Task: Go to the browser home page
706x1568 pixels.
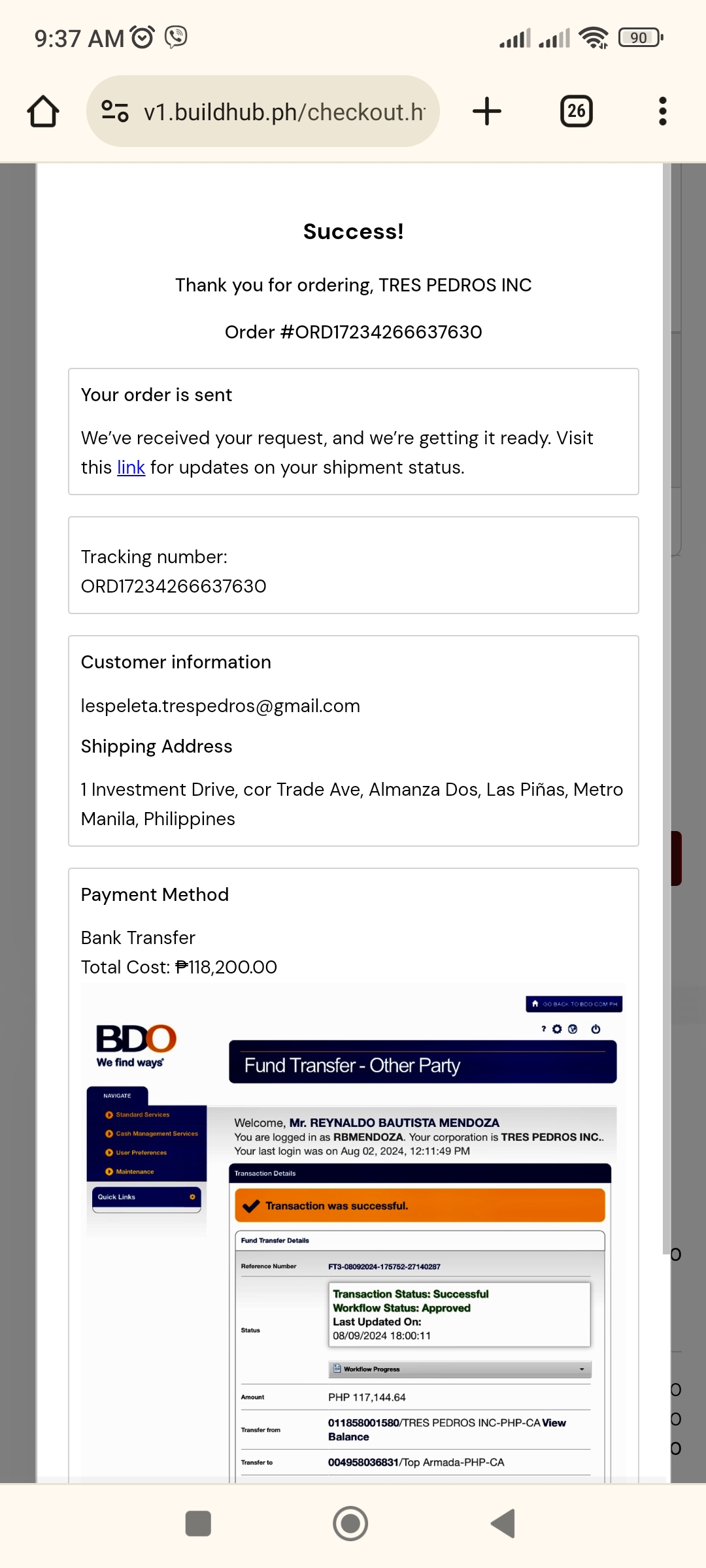Action: pyautogui.click(x=43, y=111)
